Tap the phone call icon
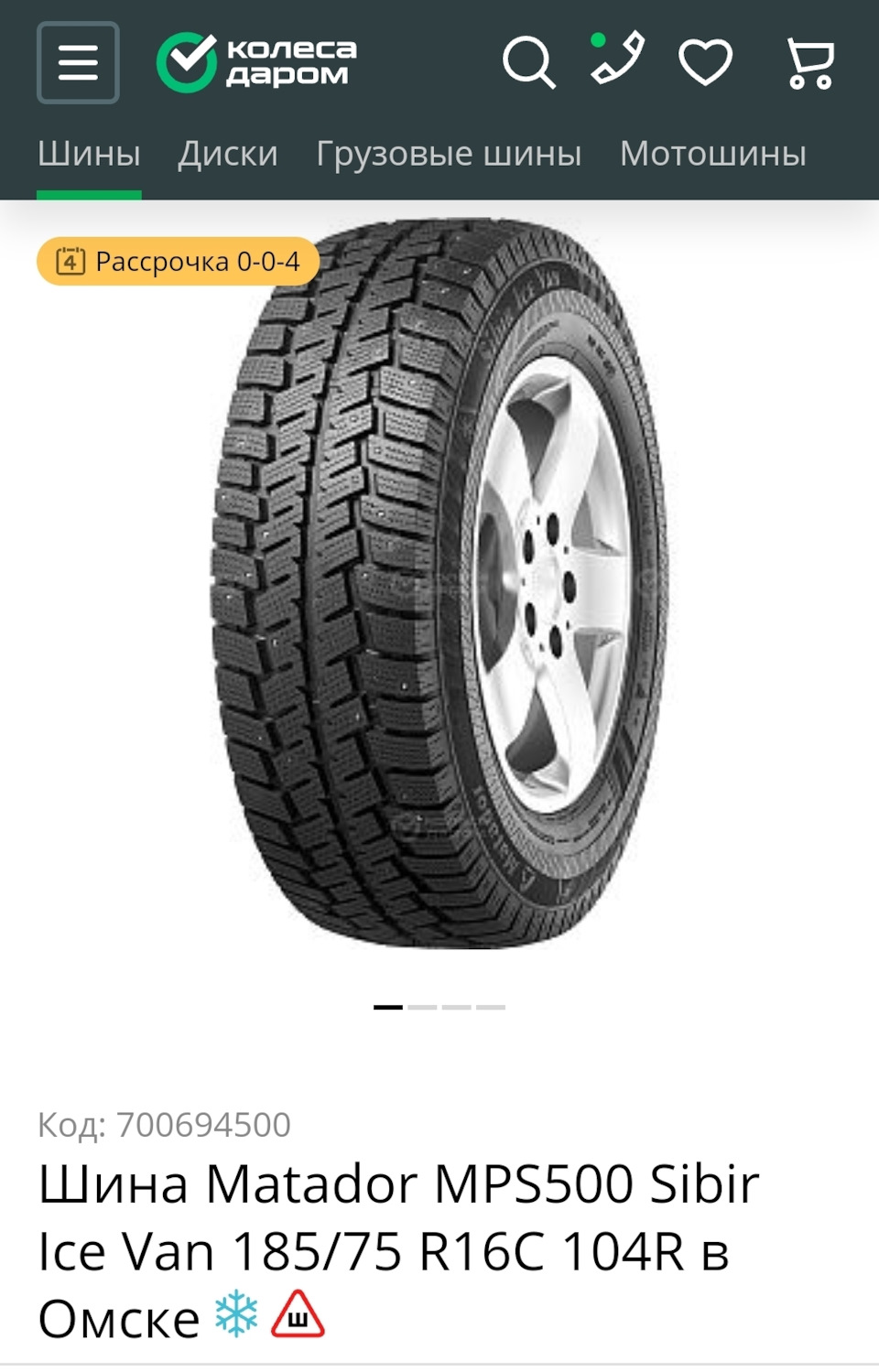The height and width of the screenshot is (1372, 879). pyautogui.click(x=617, y=60)
